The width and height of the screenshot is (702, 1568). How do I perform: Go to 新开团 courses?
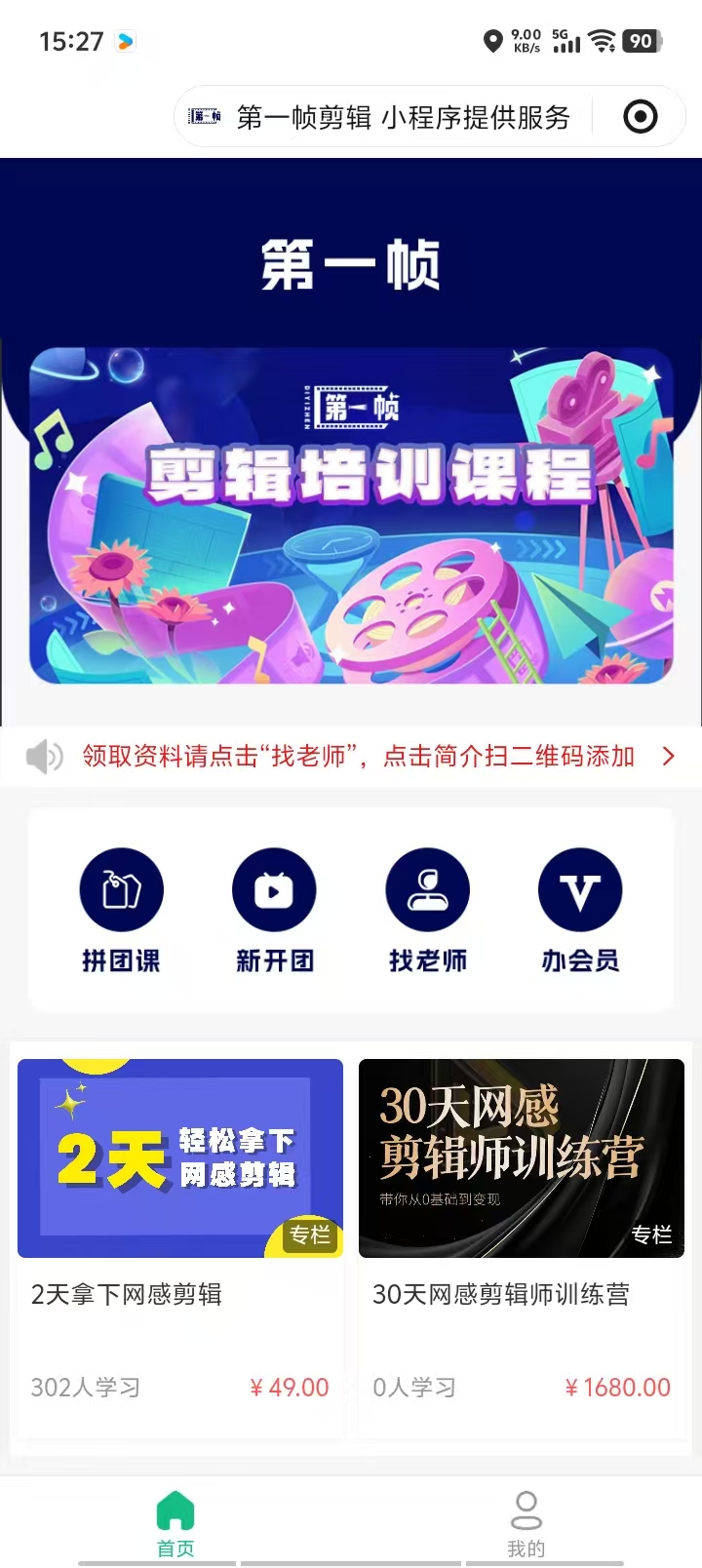pyautogui.click(x=274, y=909)
